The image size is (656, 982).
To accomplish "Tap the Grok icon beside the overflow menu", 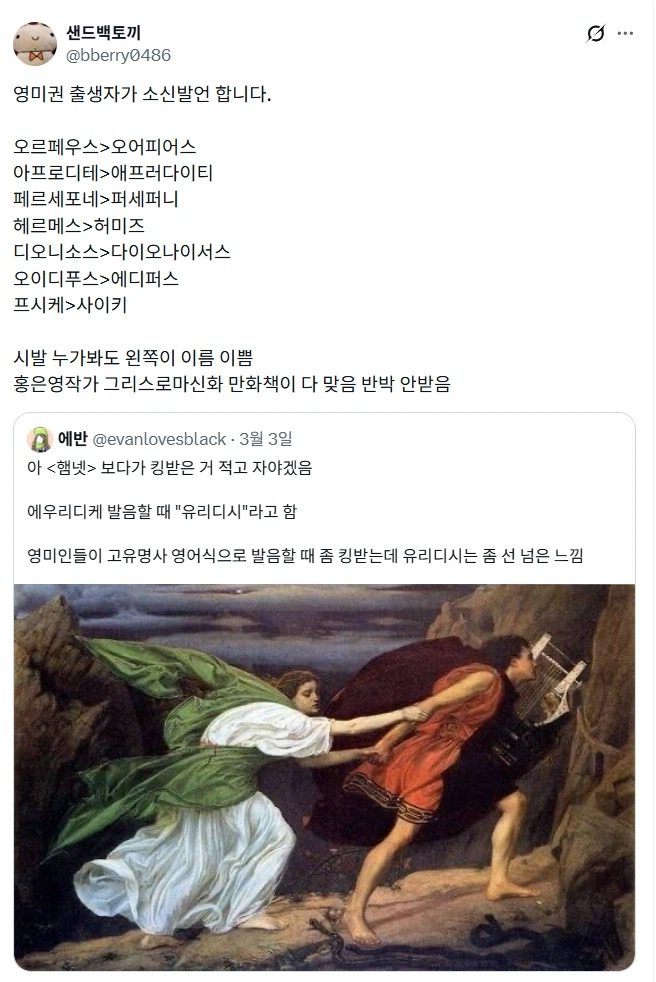I will pos(595,33).
